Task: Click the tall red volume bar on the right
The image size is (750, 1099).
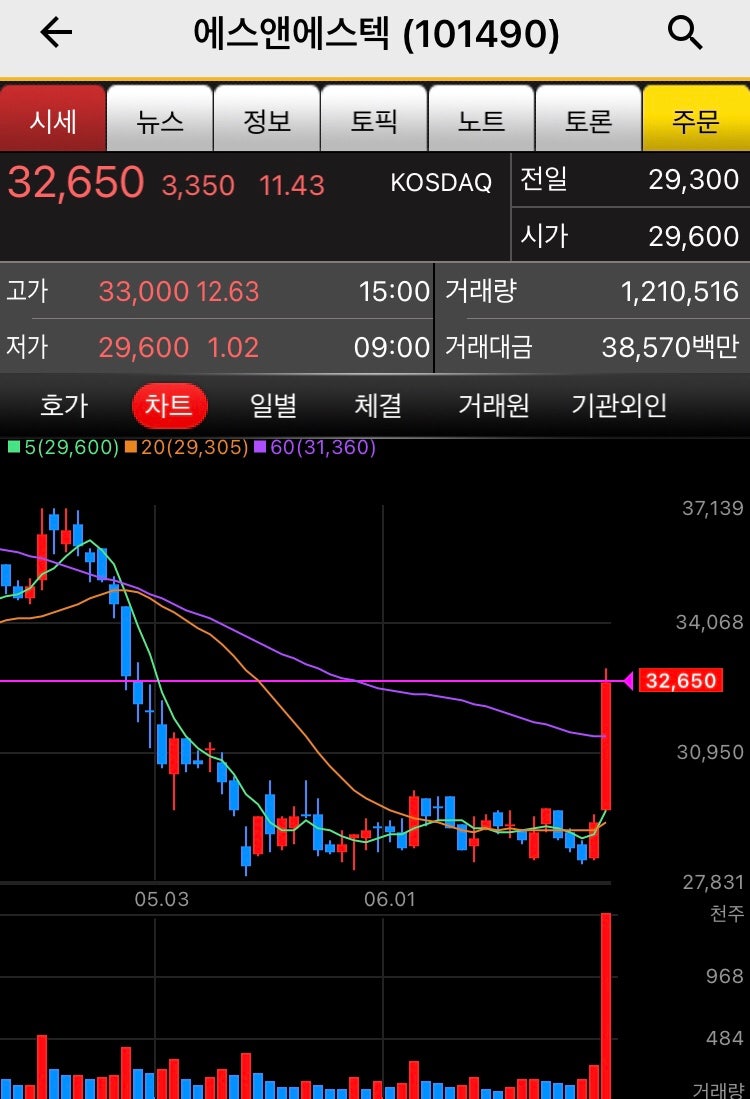Action: click(604, 1000)
